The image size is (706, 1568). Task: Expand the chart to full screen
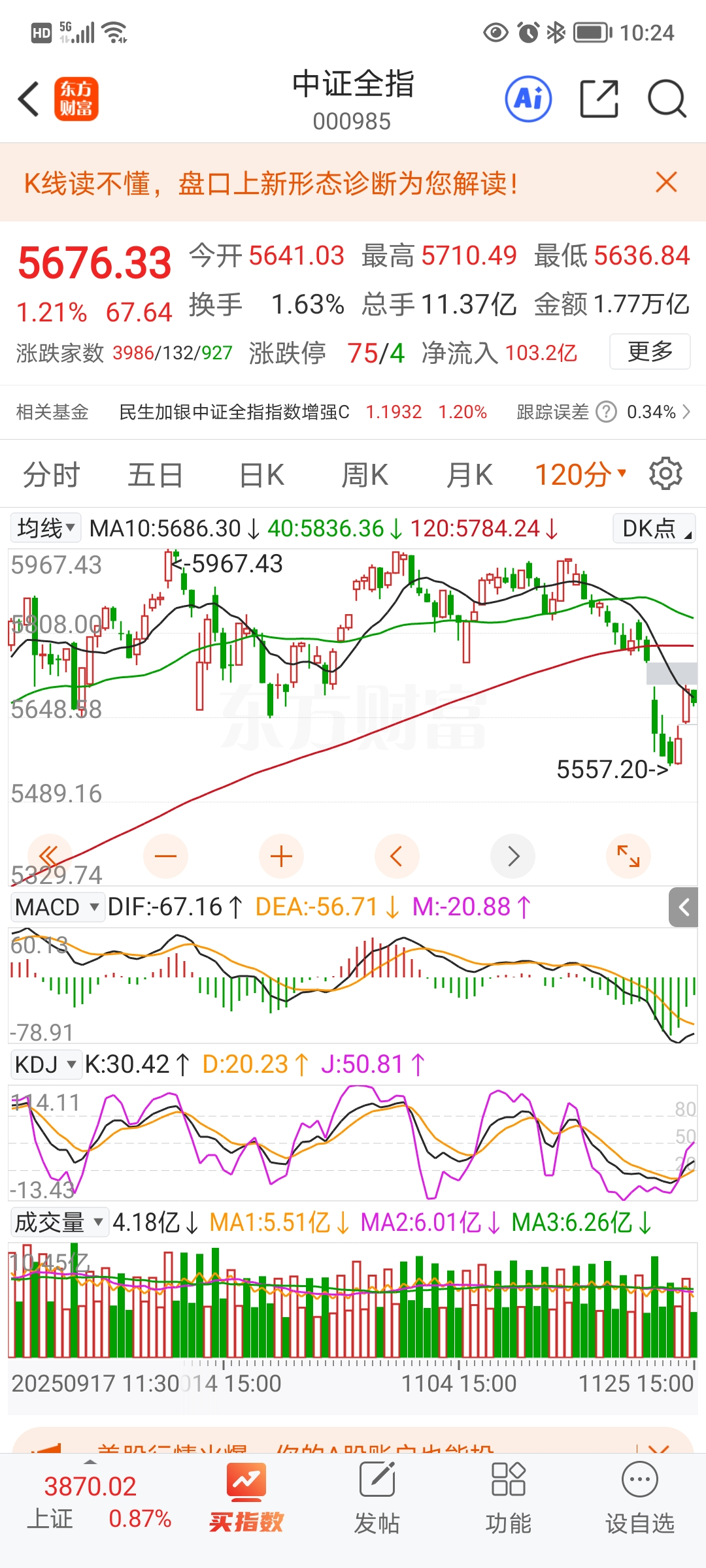coord(628,856)
